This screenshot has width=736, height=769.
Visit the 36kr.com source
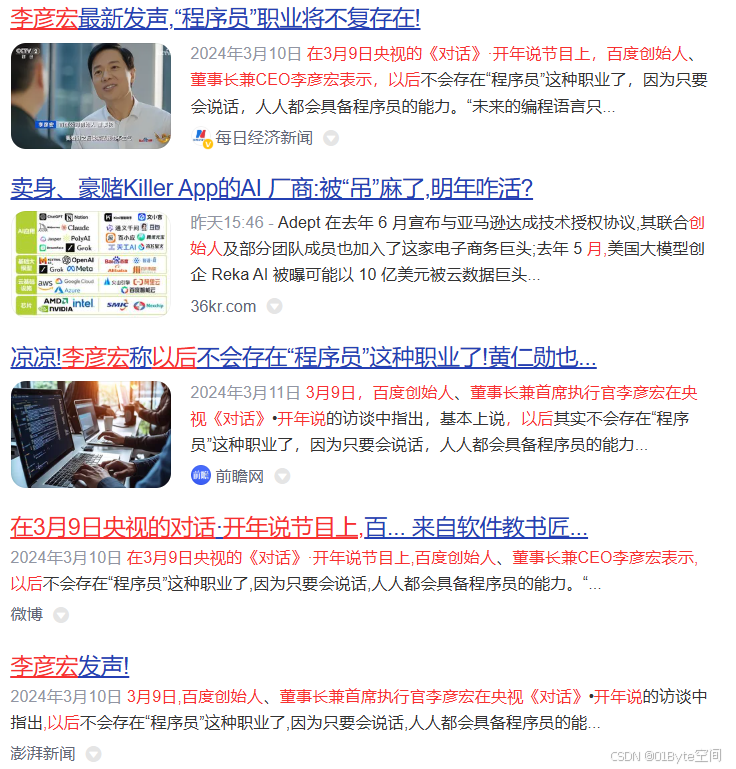[223, 306]
